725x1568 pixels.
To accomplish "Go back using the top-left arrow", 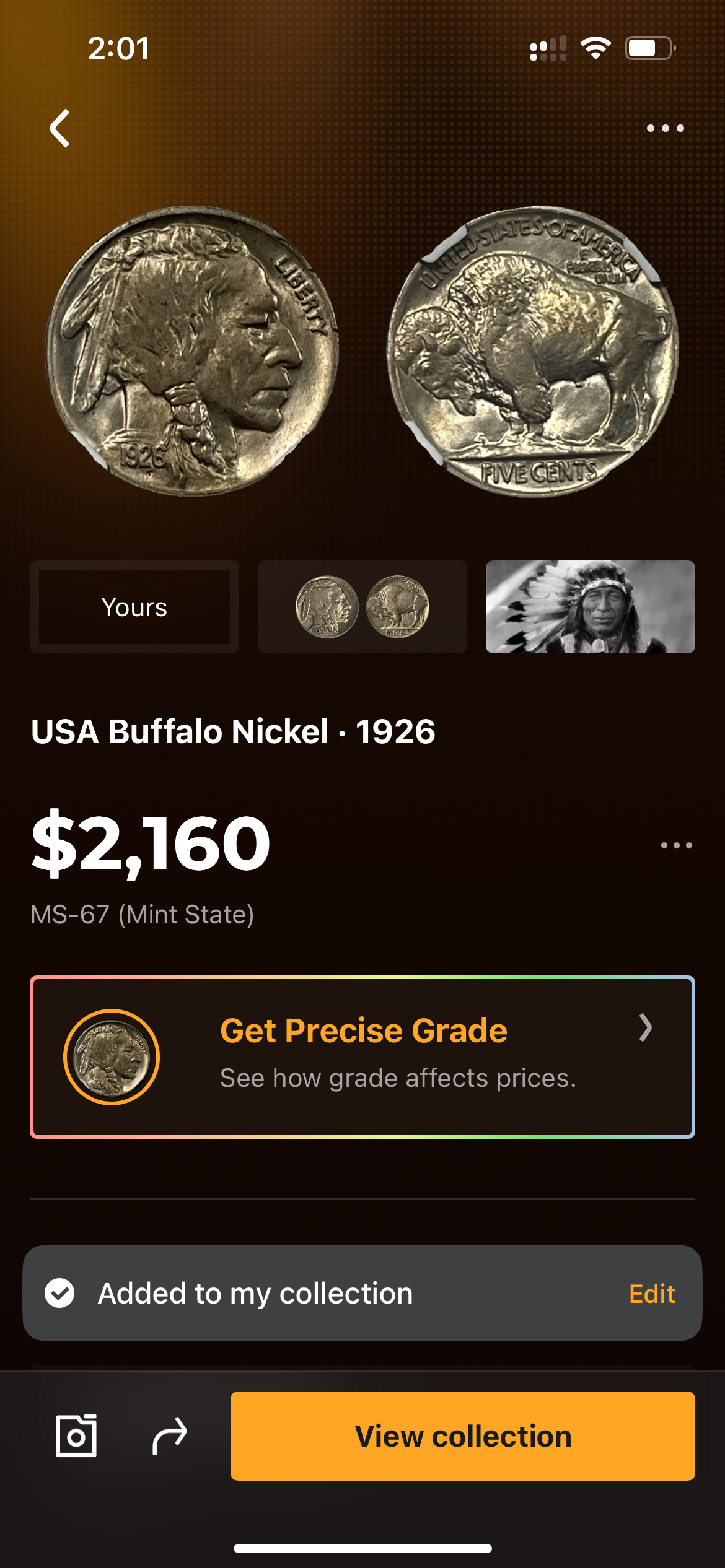I will [x=60, y=129].
